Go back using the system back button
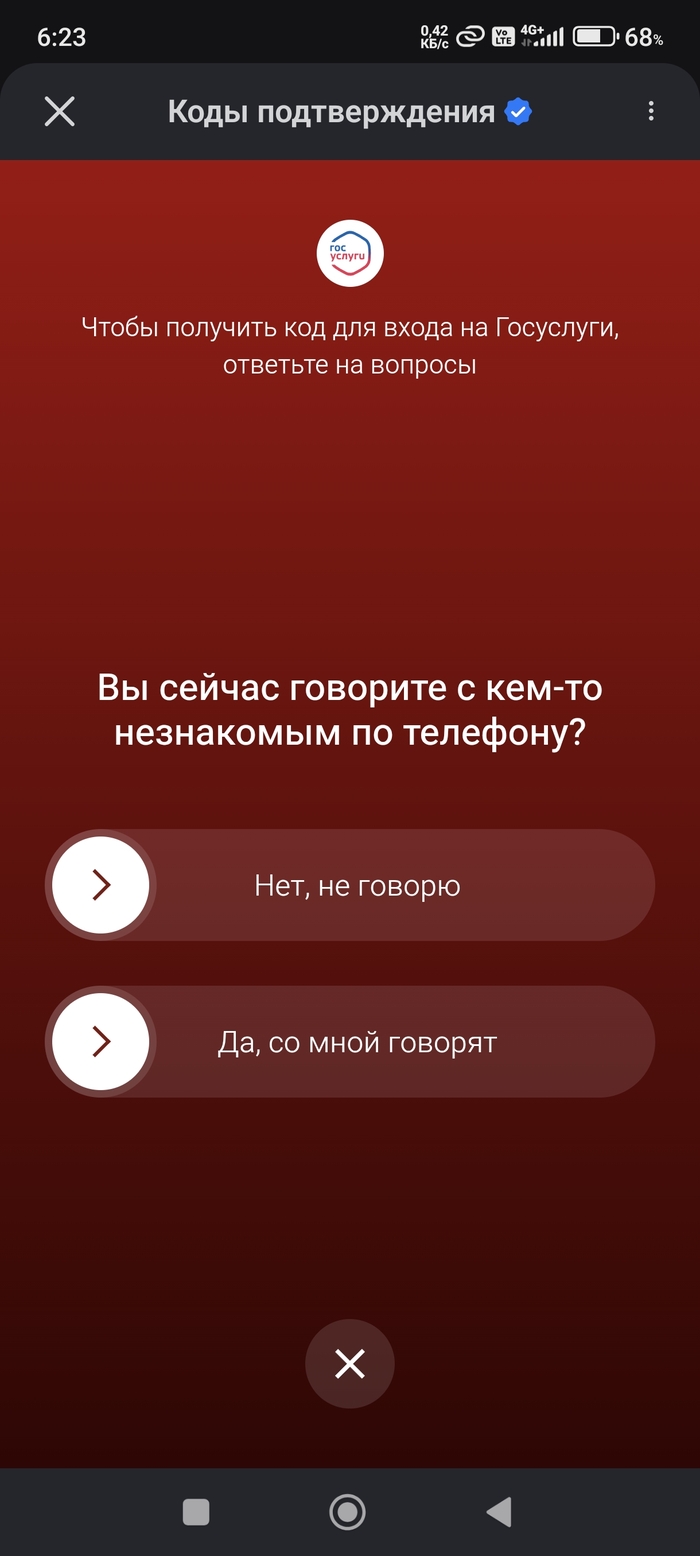The image size is (700, 1556). coord(499,1512)
